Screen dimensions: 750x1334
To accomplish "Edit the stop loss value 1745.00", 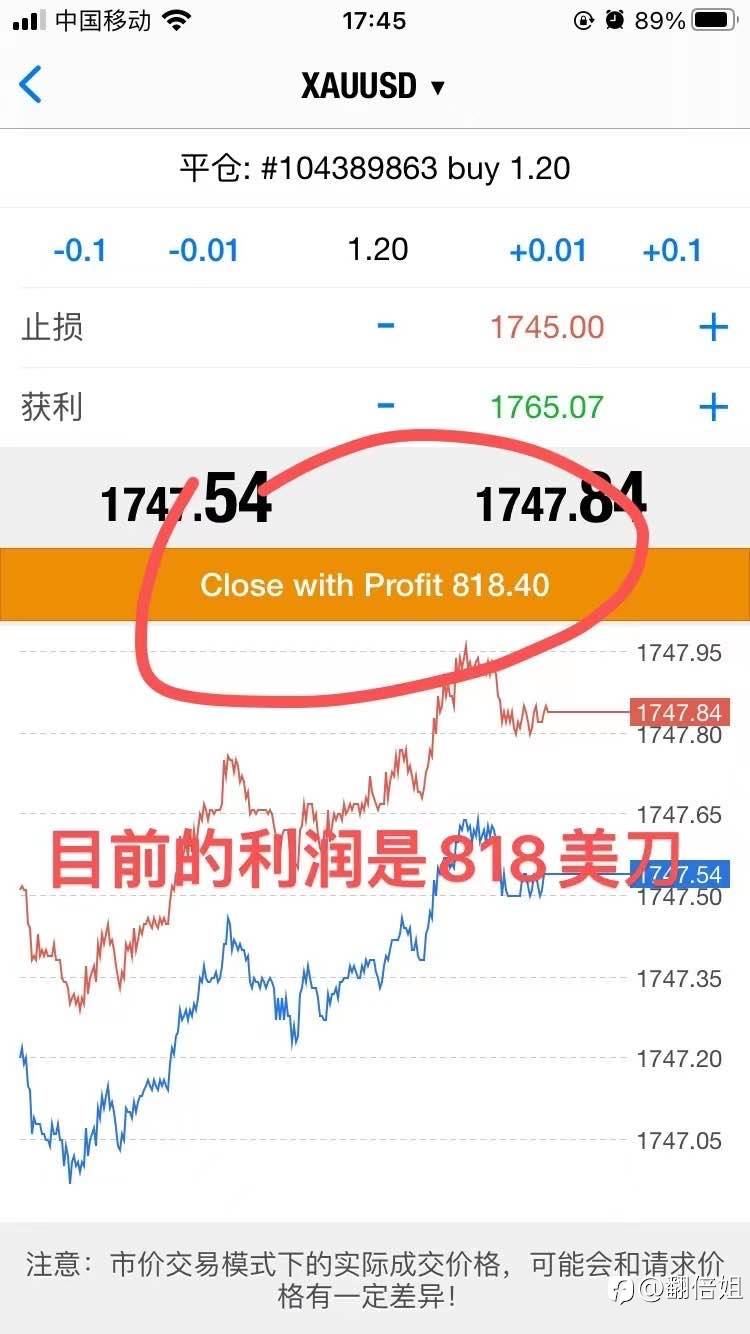I will [547, 327].
